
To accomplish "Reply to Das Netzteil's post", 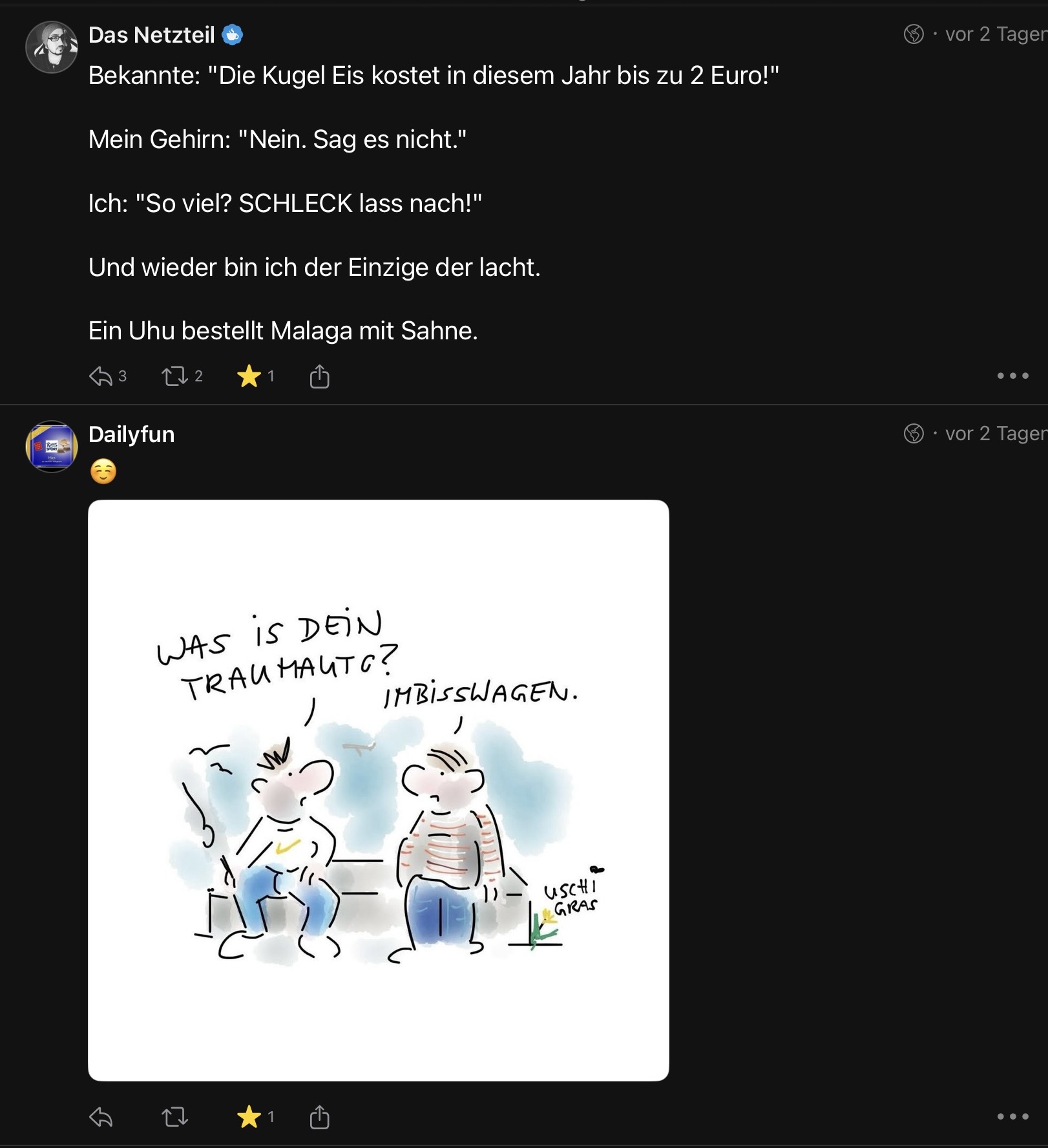I will pyautogui.click(x=101, y=376).
